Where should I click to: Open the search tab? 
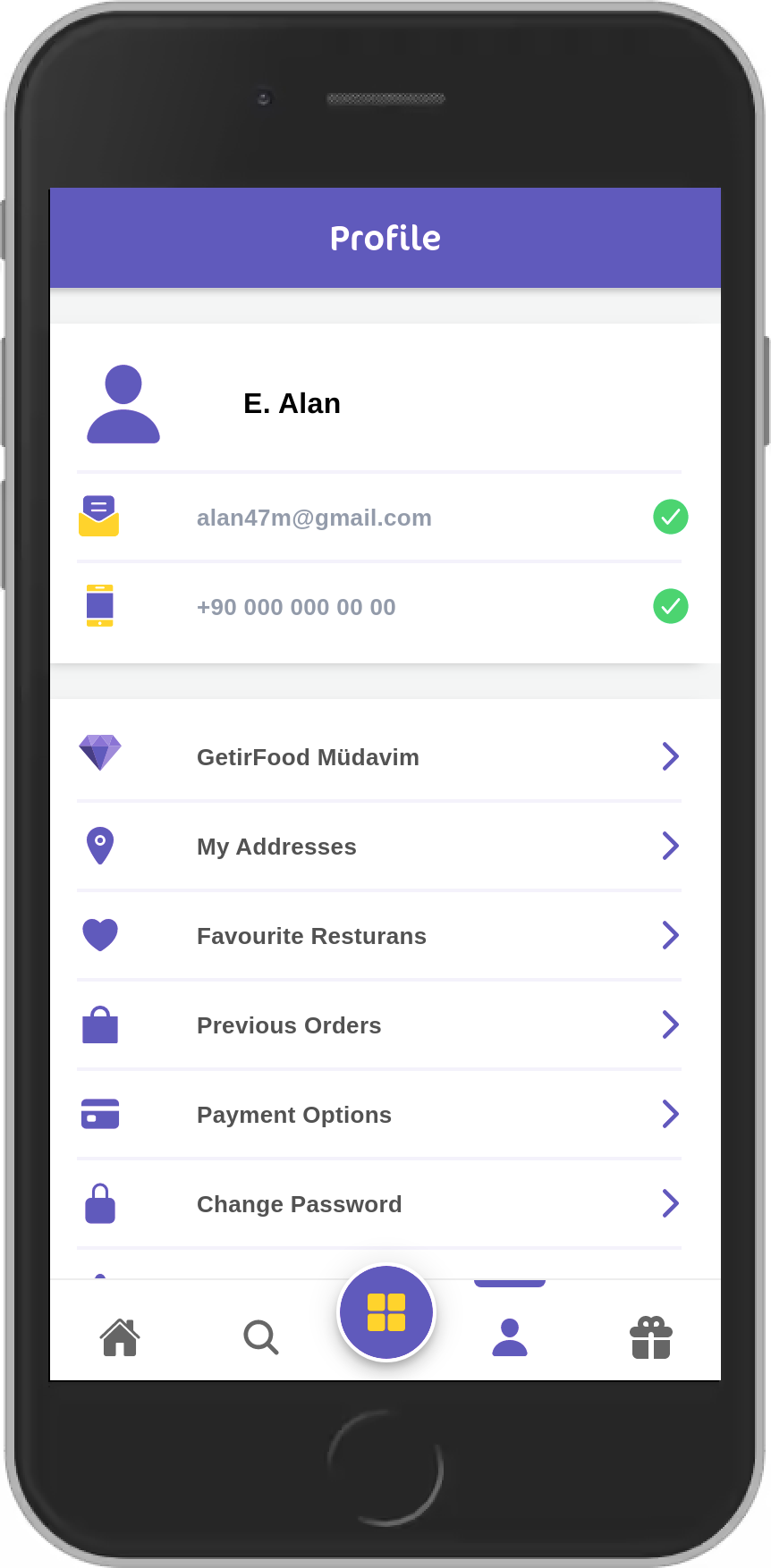(260, 1337)
